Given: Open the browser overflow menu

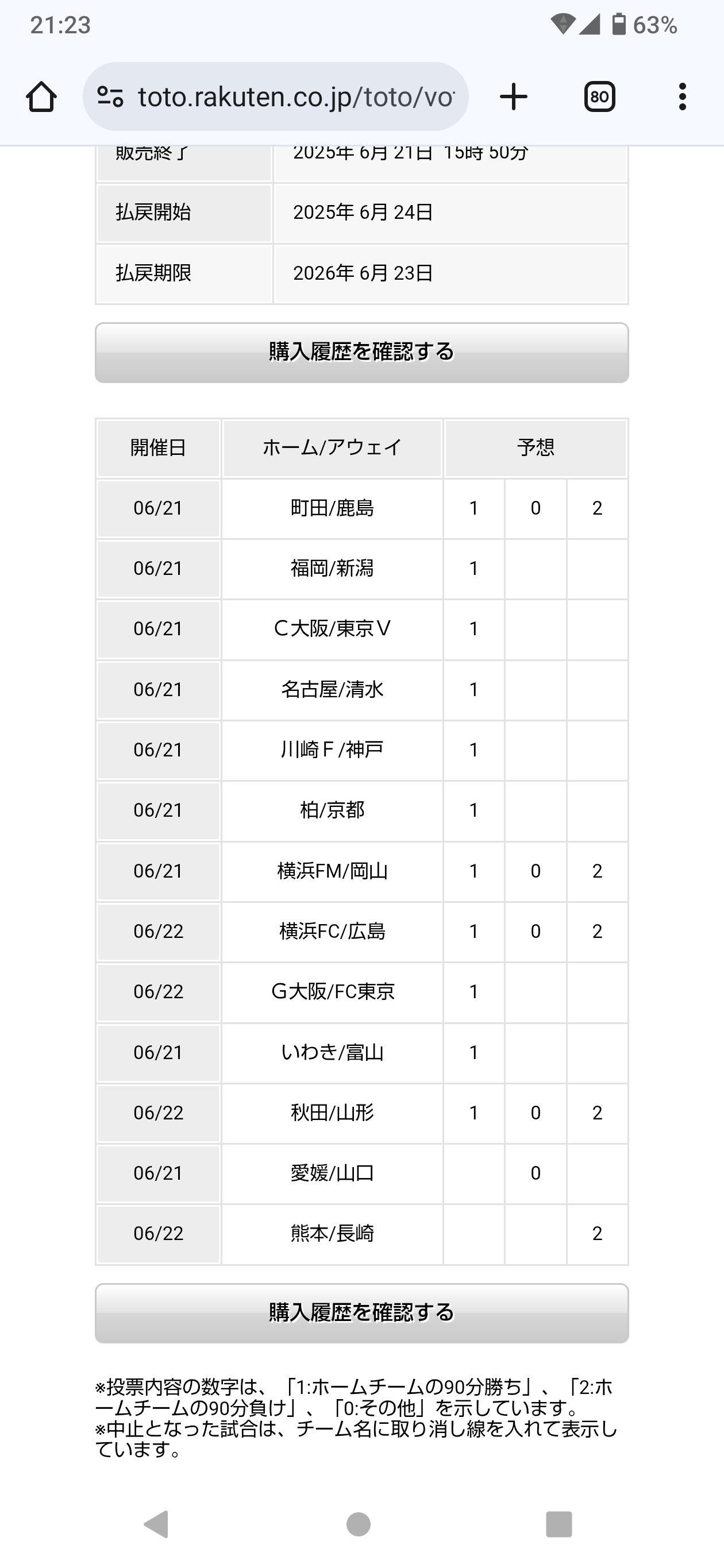Looking at the screenshot, I should pos(683,97).
